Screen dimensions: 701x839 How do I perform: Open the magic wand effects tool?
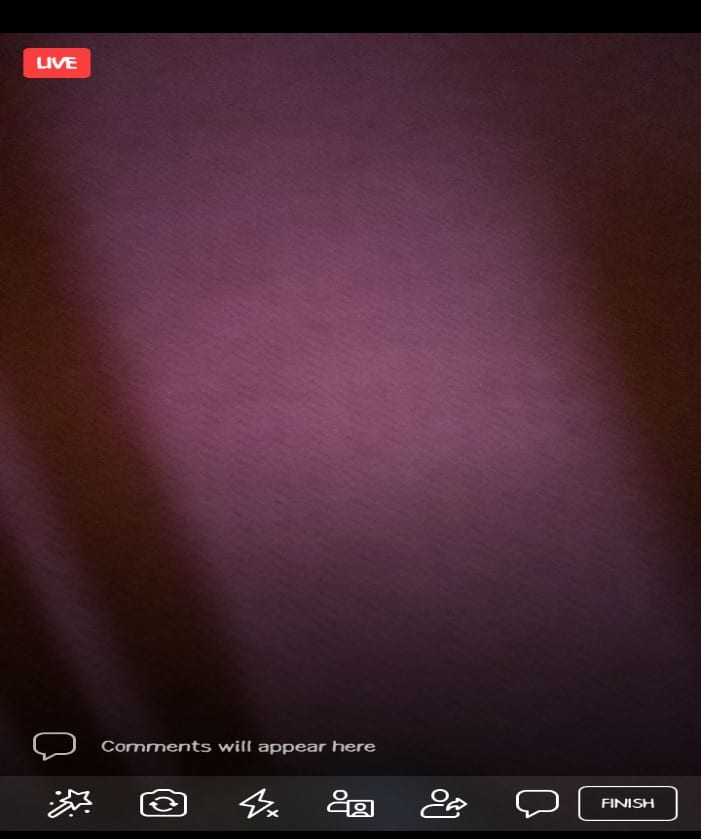(70, 803)
